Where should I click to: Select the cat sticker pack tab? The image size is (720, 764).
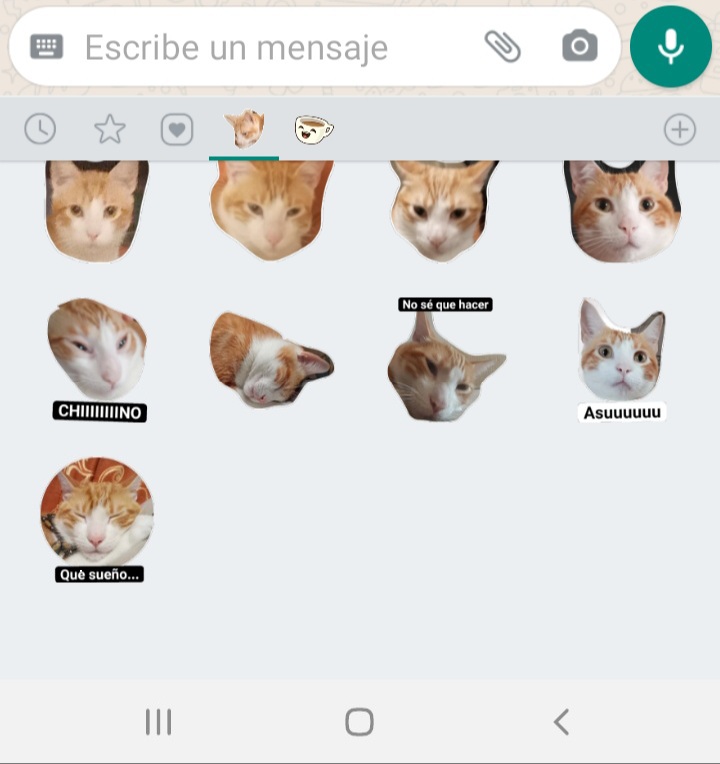[x=244, y=129]
